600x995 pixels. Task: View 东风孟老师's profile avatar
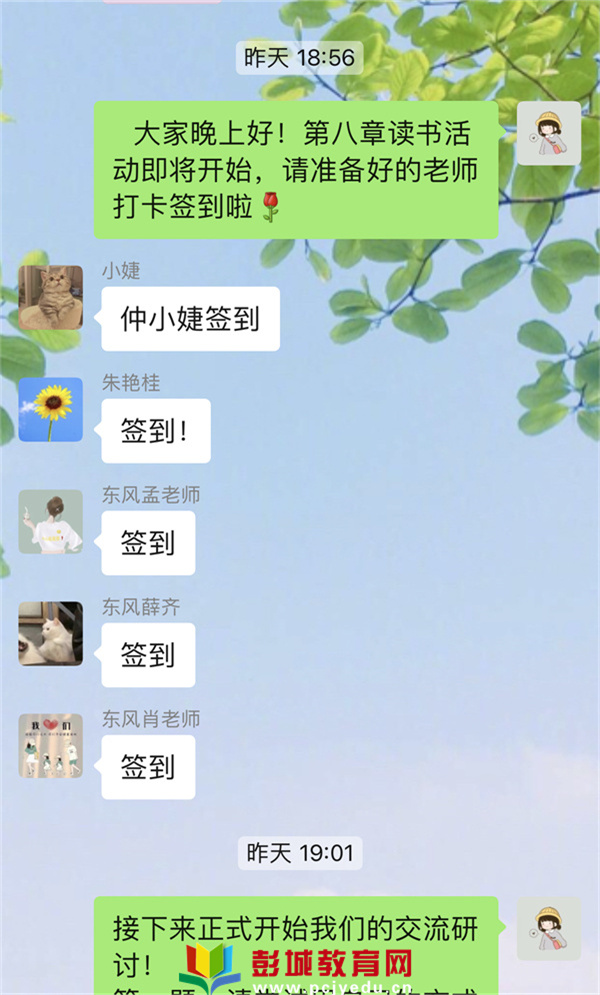tap(50, 521)
